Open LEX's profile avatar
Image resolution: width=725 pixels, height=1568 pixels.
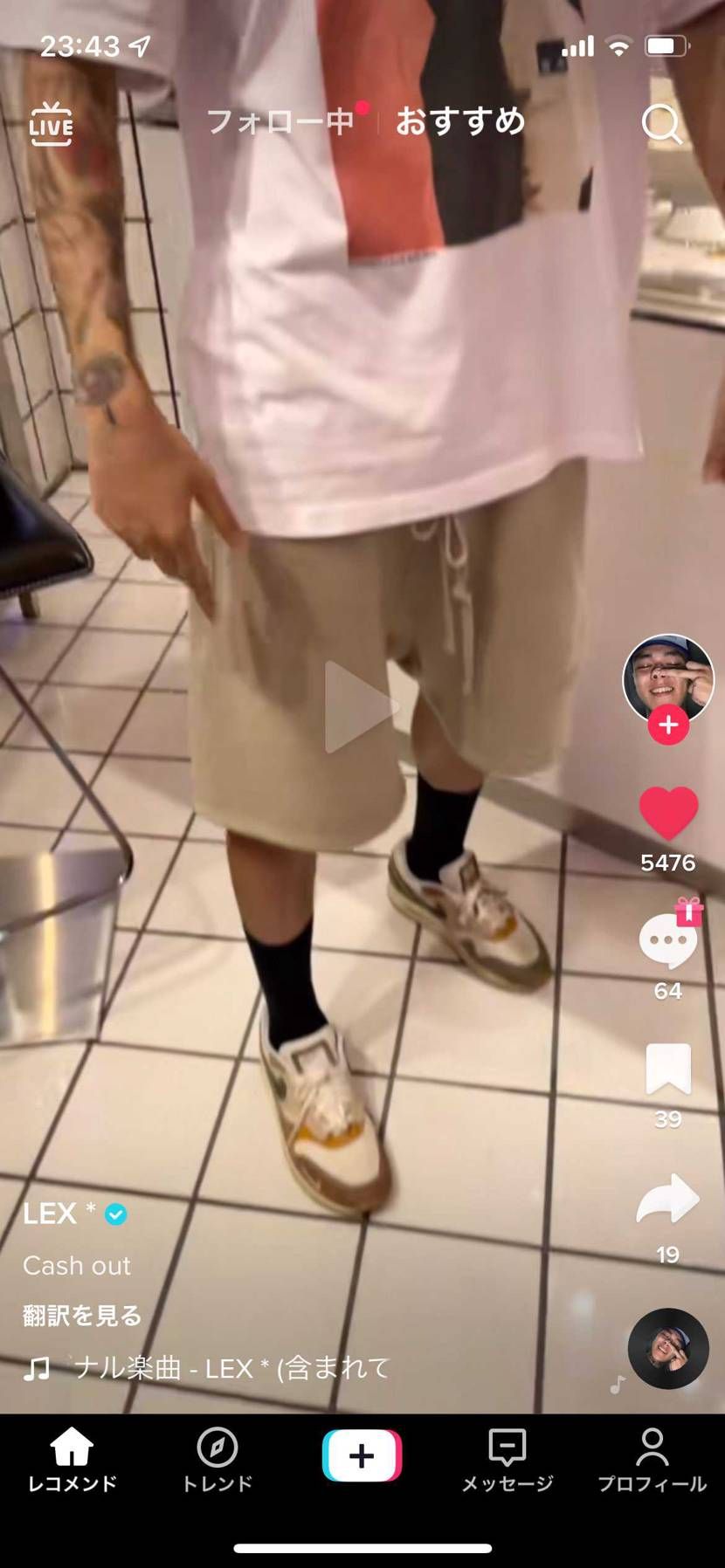click(x=667, y=677)
